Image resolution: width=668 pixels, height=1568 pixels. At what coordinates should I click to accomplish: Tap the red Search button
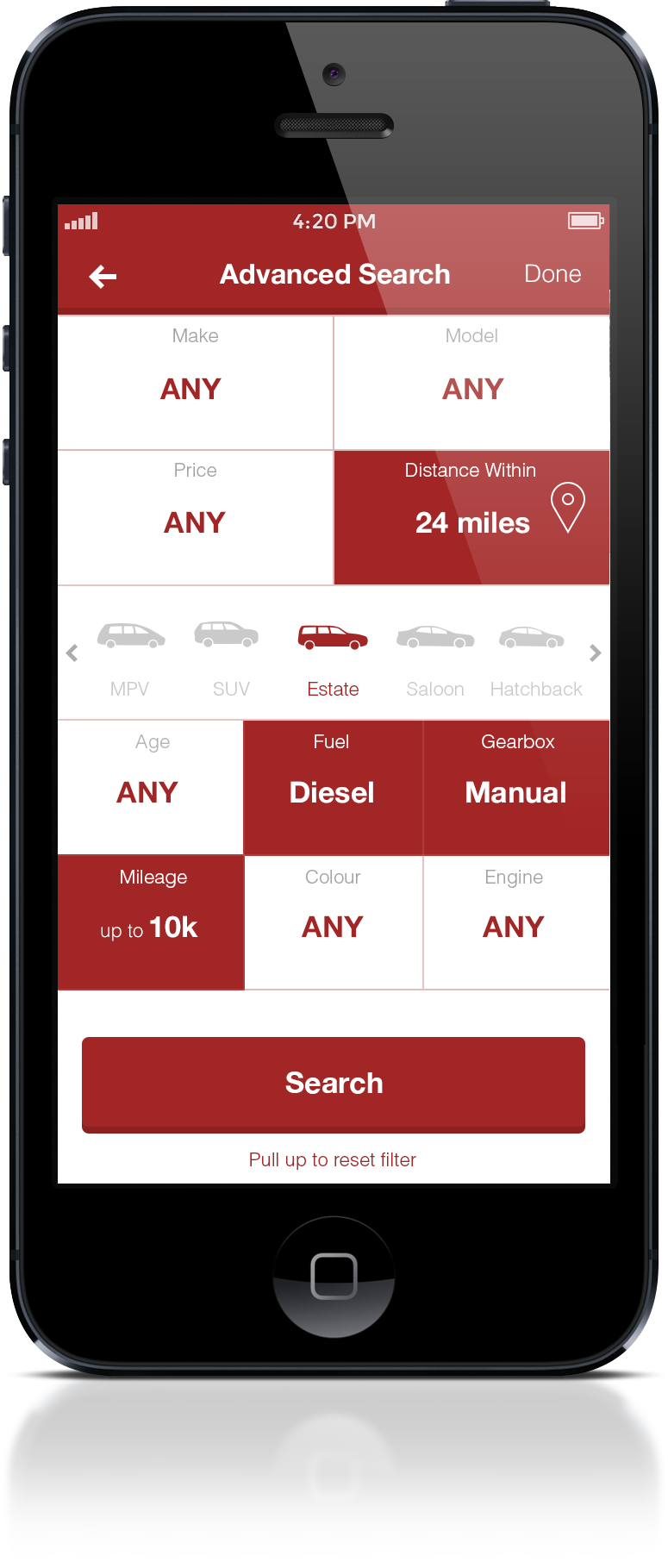[334, 1084]
